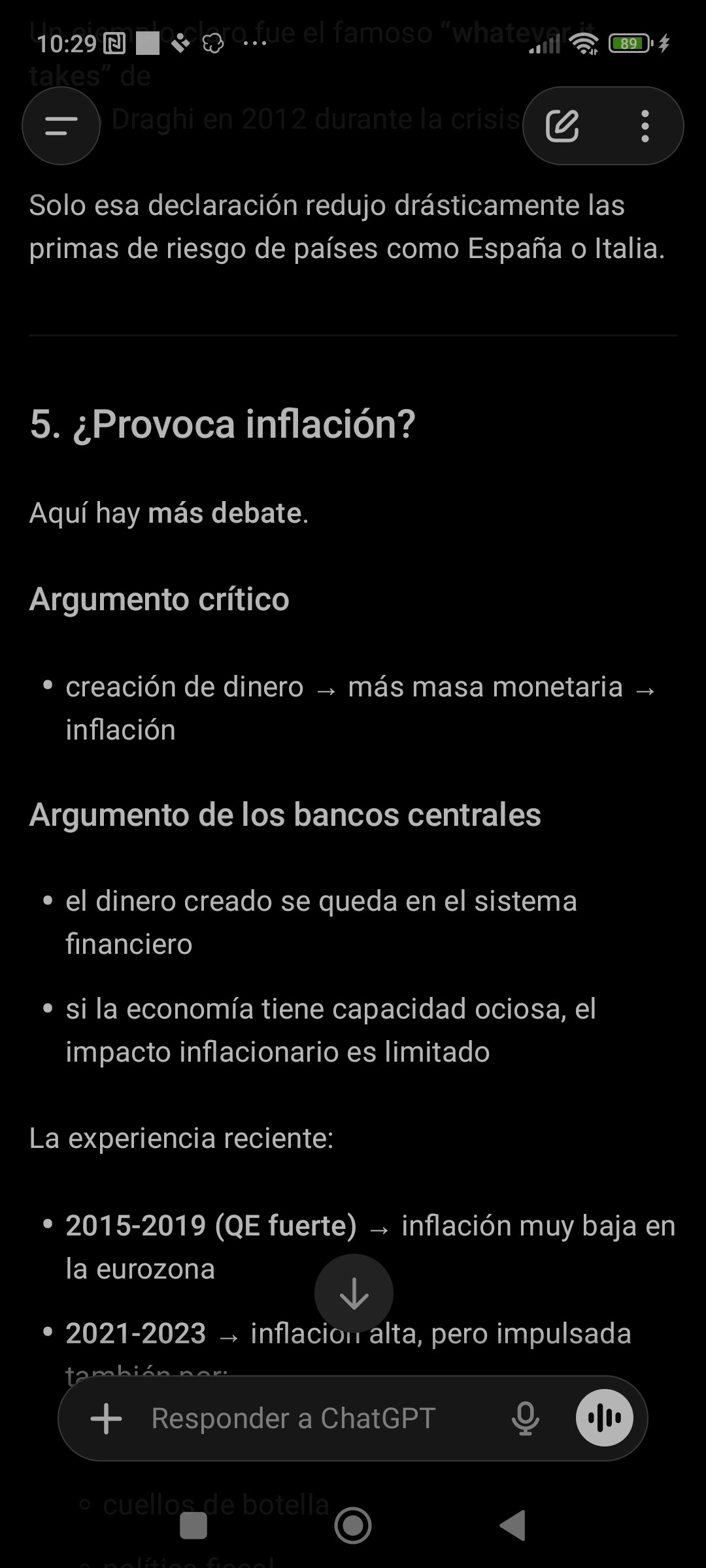Open the sidebar menu button

pos(61,126)
